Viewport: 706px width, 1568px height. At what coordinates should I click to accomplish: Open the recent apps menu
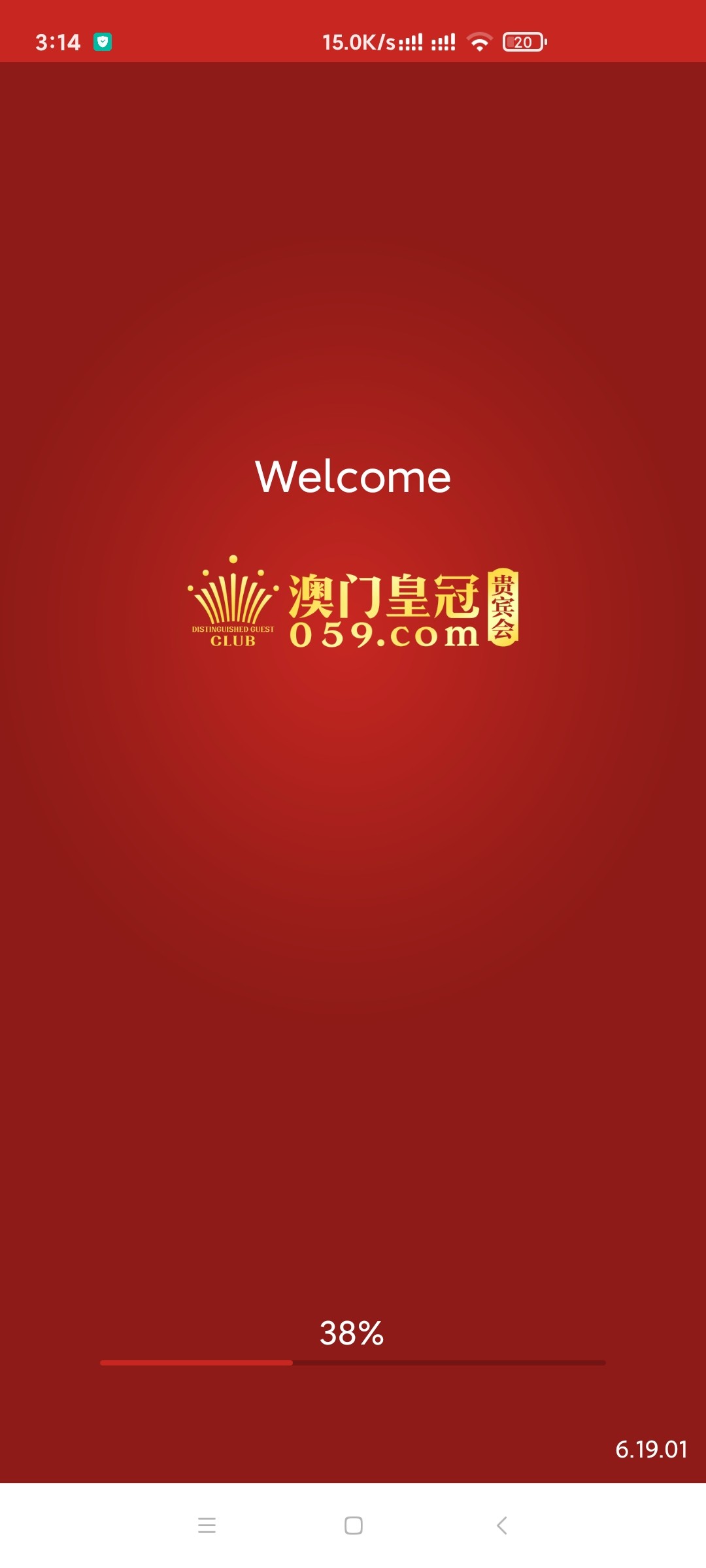[207, 1526]
